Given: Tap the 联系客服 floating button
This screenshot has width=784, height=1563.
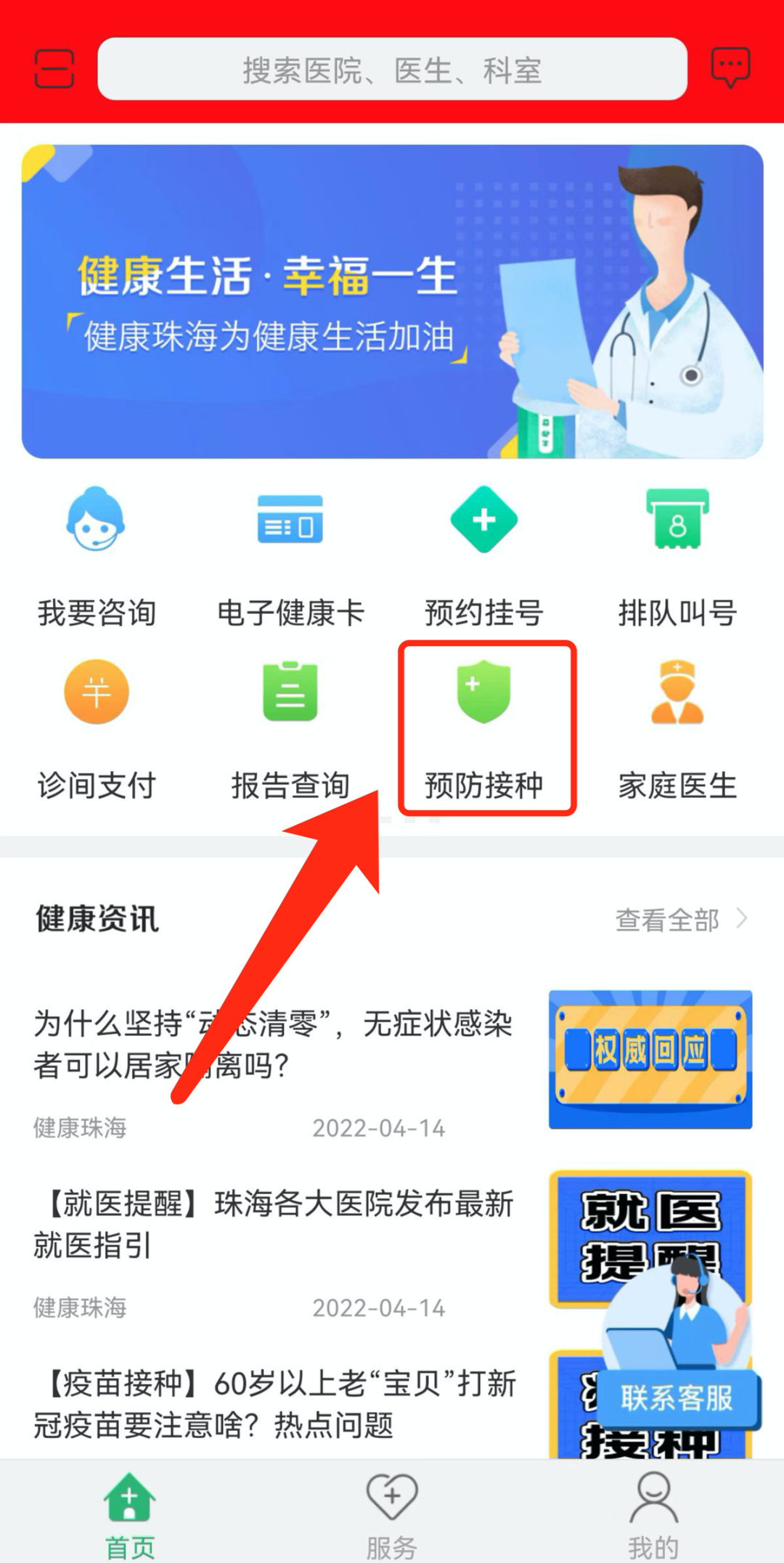Looking at the screenshot, I should pyautogui.click(x=677, y=1397).
